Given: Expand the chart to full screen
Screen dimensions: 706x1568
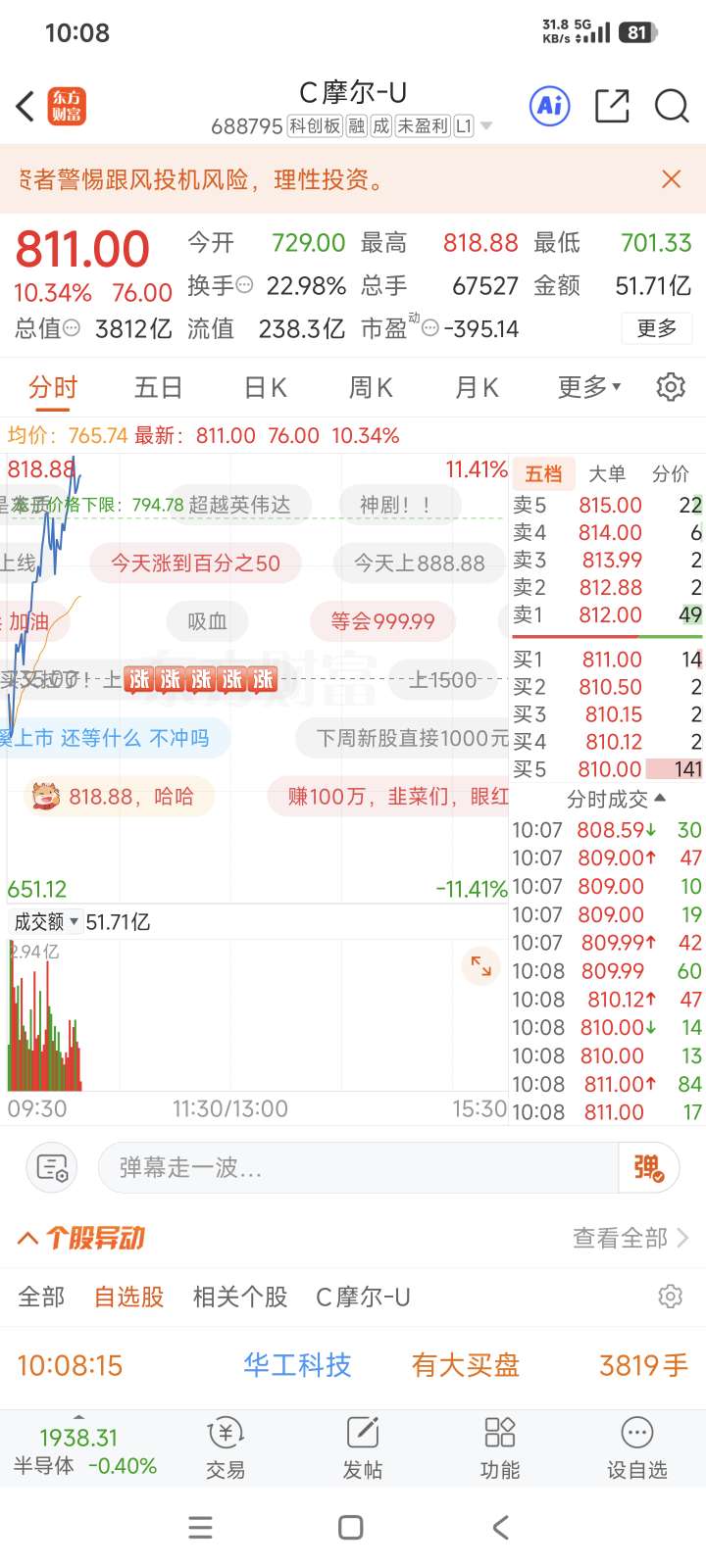Looking at the screenshot, I should (x=481, y=965).
